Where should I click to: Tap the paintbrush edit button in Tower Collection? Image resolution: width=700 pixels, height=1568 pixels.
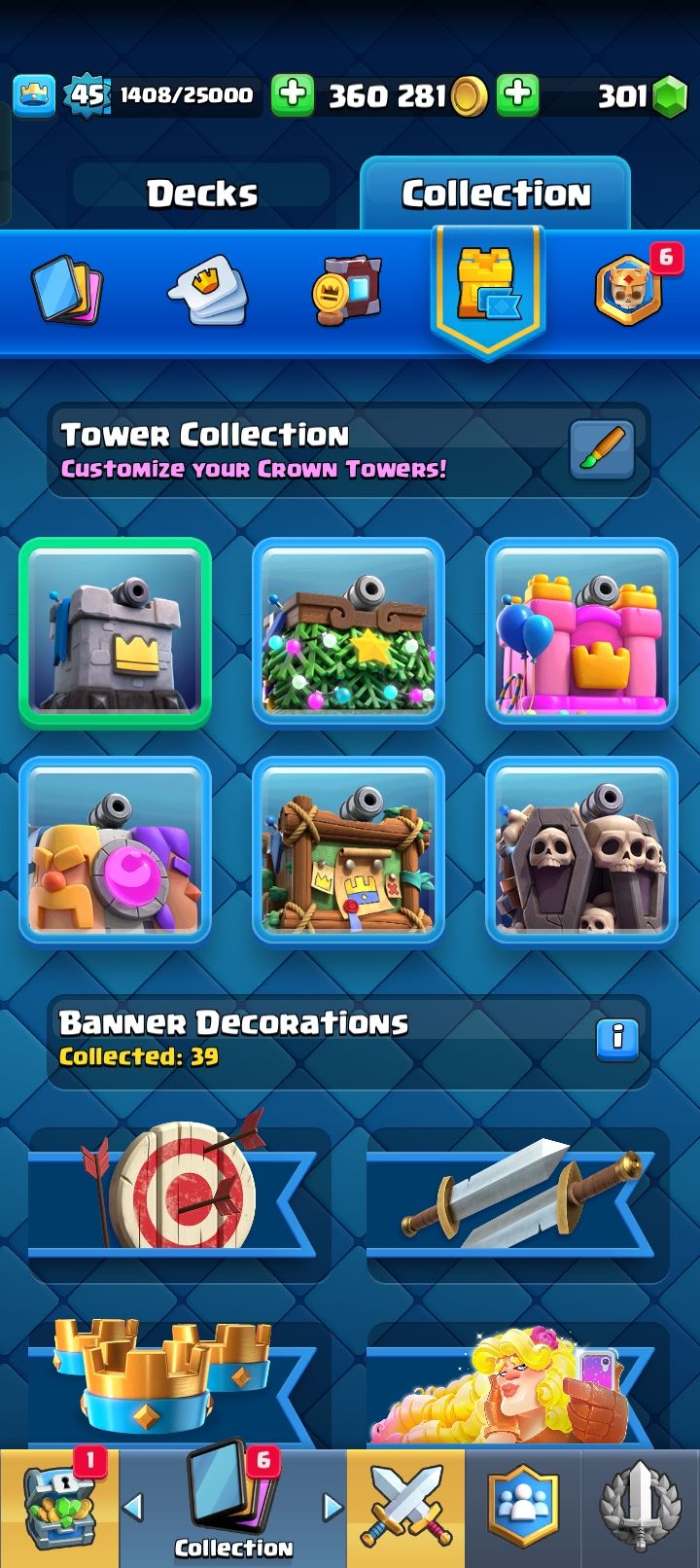coord(601,449)
